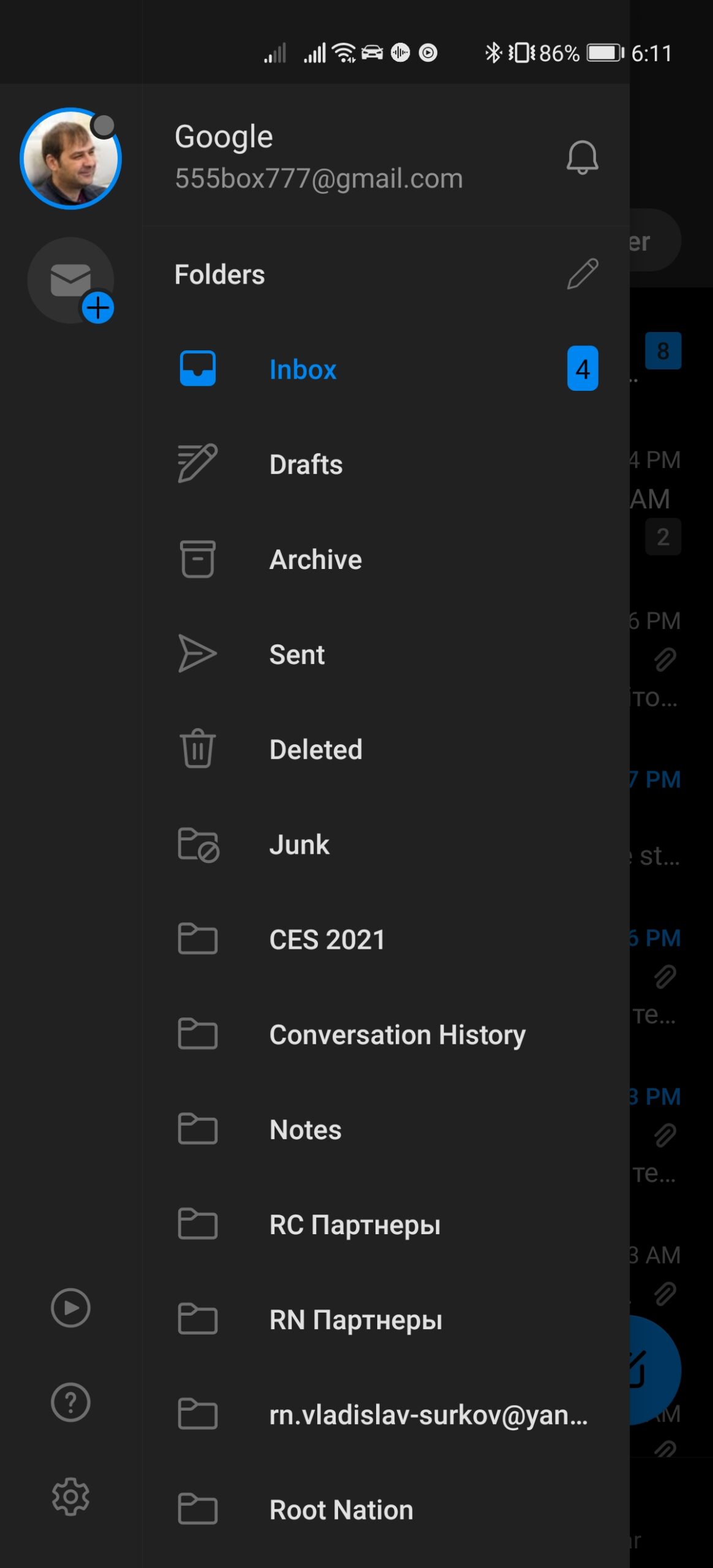The width and height of the screenshot is (713, 1568).
Task: Open the CES 2021 folder
Action: click(x=387, y=939)
